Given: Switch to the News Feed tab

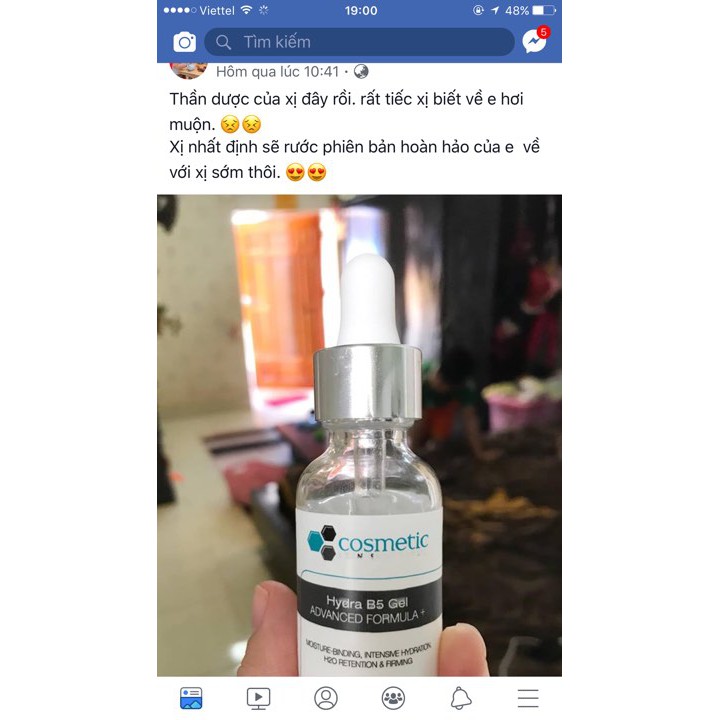Looking at the screenshot, I should click(191, 698).
